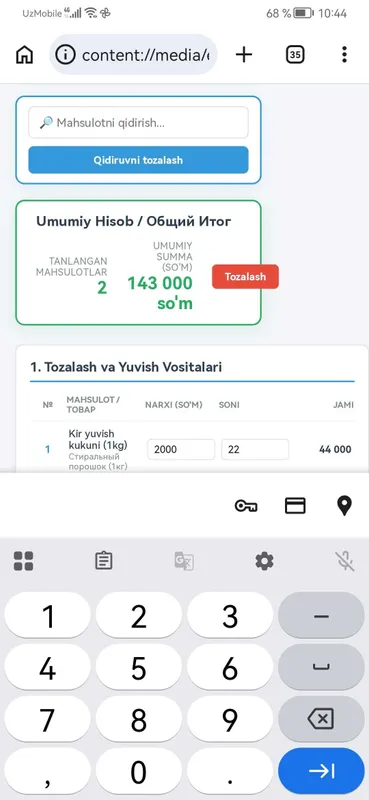Viewport: 369px width, 800px height.
Task: Open saved payment cards icon
Action: 295,506
